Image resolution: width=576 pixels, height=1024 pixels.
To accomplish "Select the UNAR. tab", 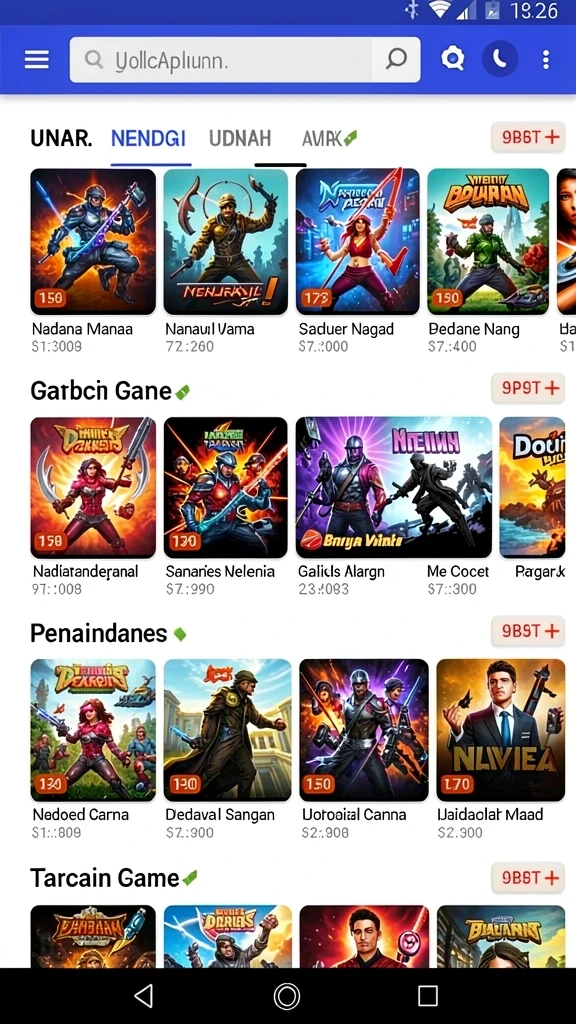I will pos(61,138).
